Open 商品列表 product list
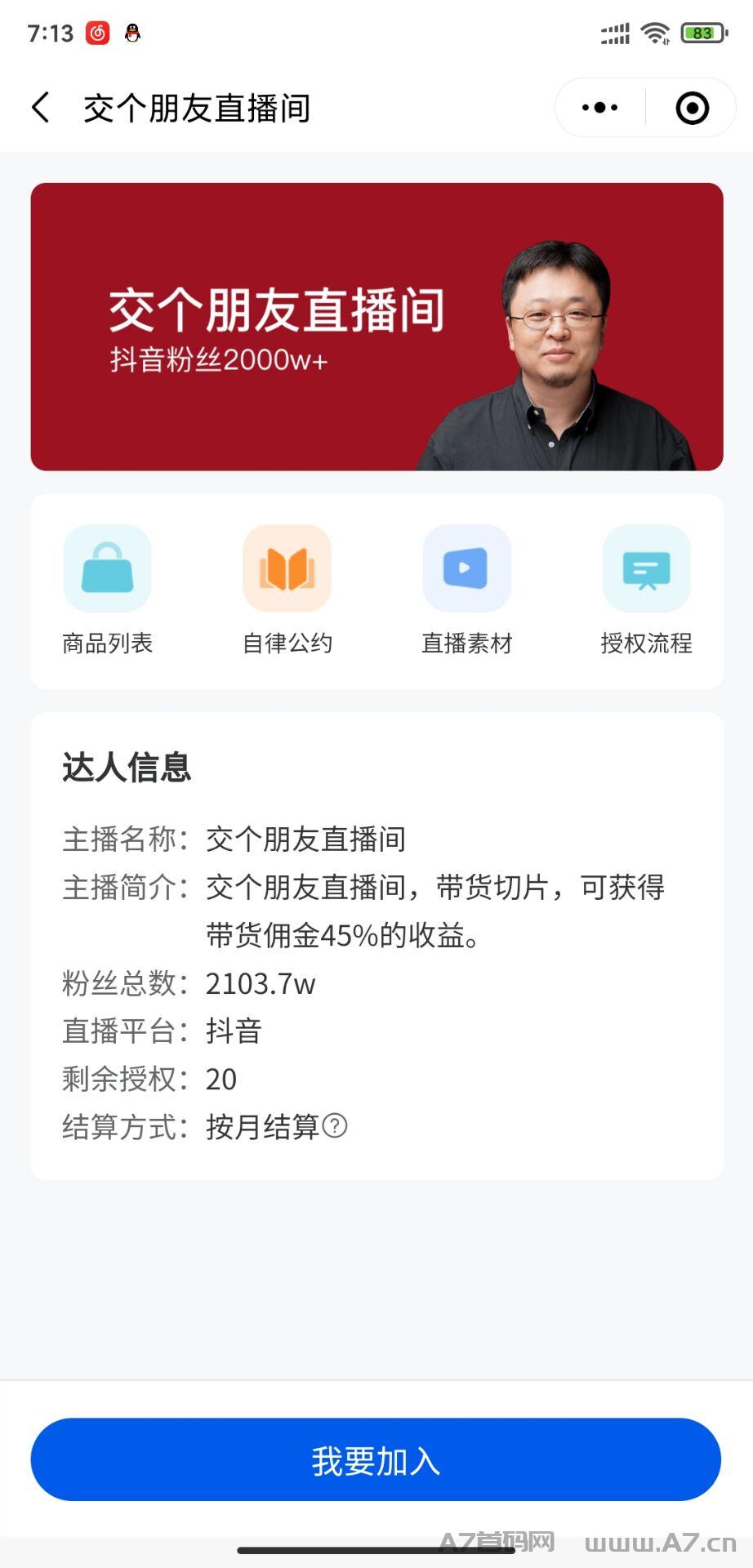Screen dimensions: 753x1568 click(108, 590)
